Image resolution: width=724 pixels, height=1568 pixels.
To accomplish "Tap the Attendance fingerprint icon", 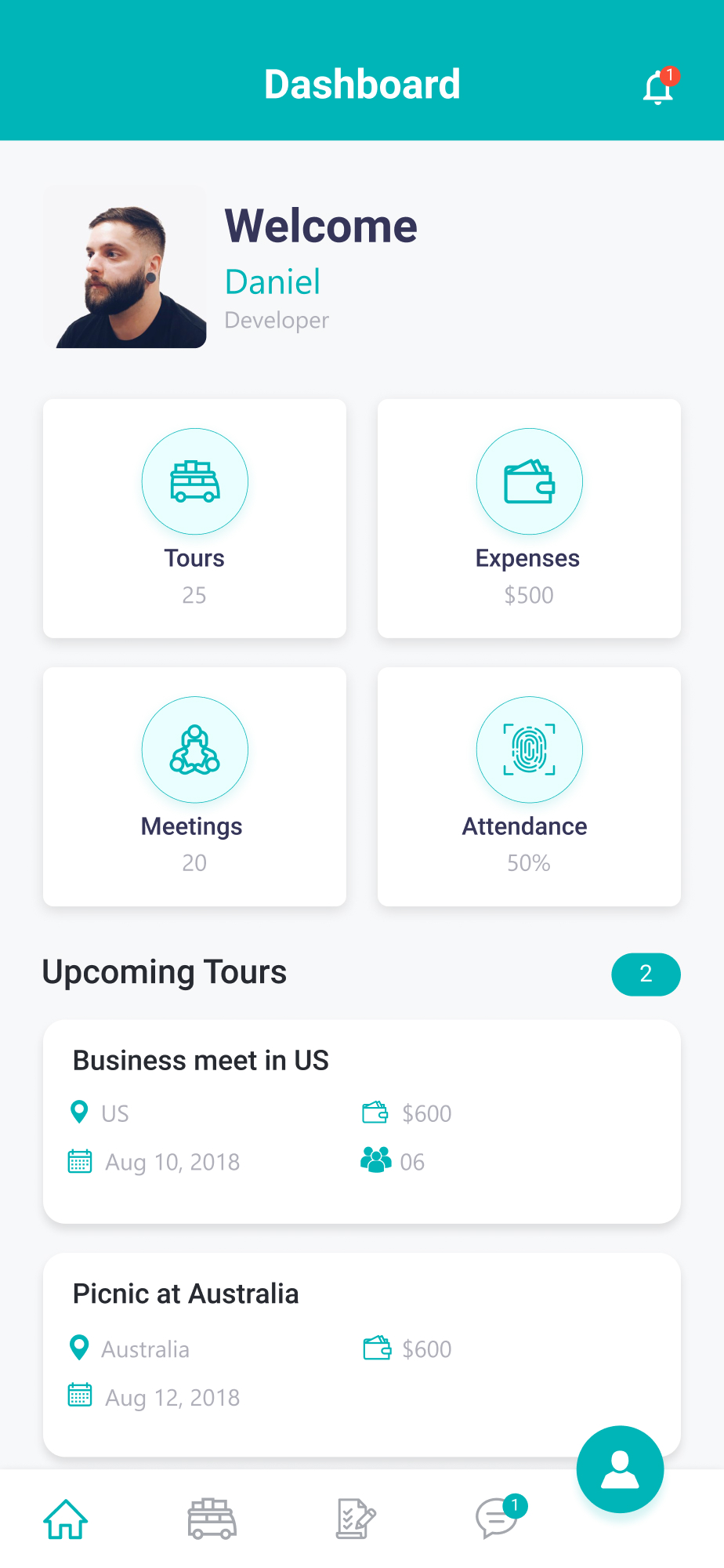I will coord(529,750).
